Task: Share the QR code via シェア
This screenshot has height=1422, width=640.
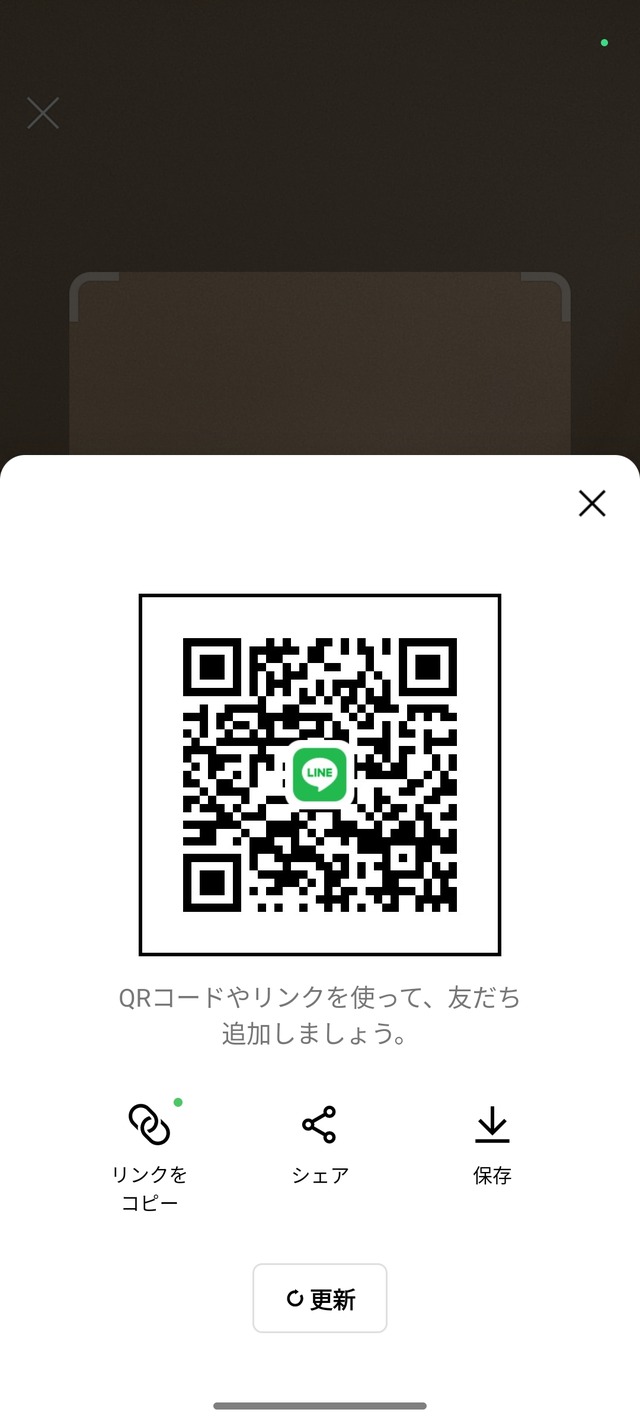Action: point(319,1143)
